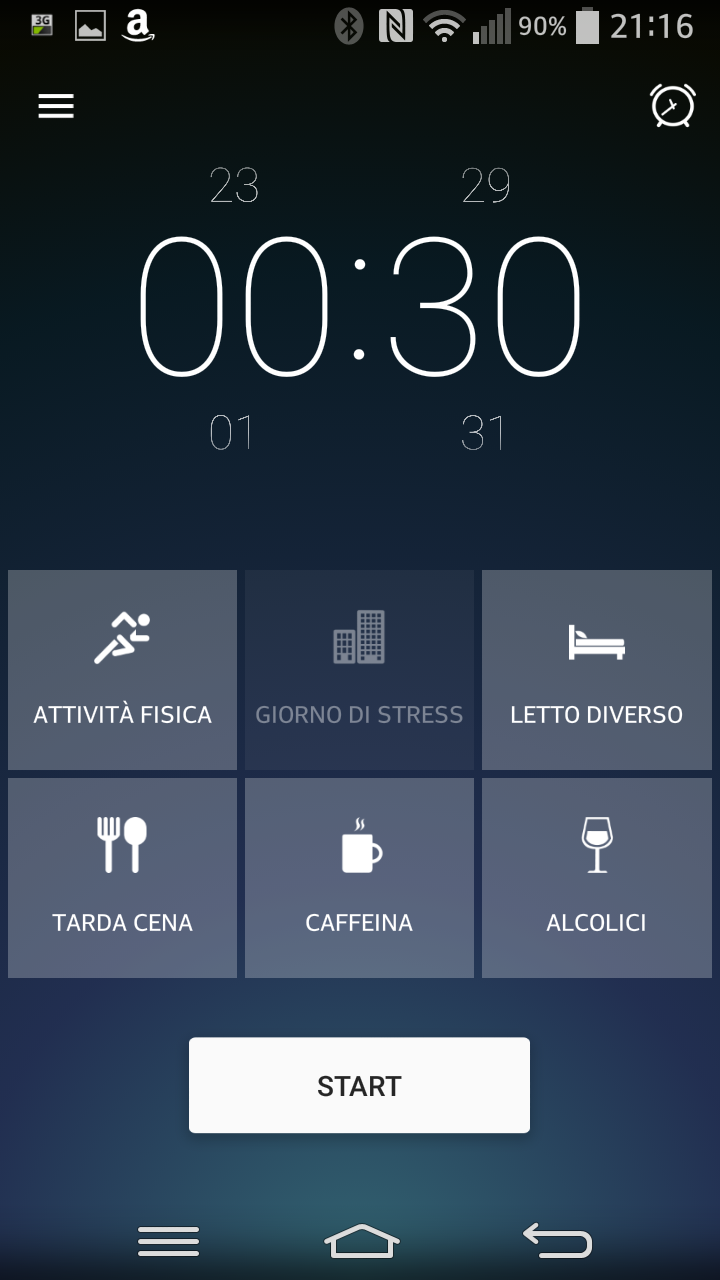Go back using the system back button
This screenshot has width=720, height=1280.
pos(557,1241)
